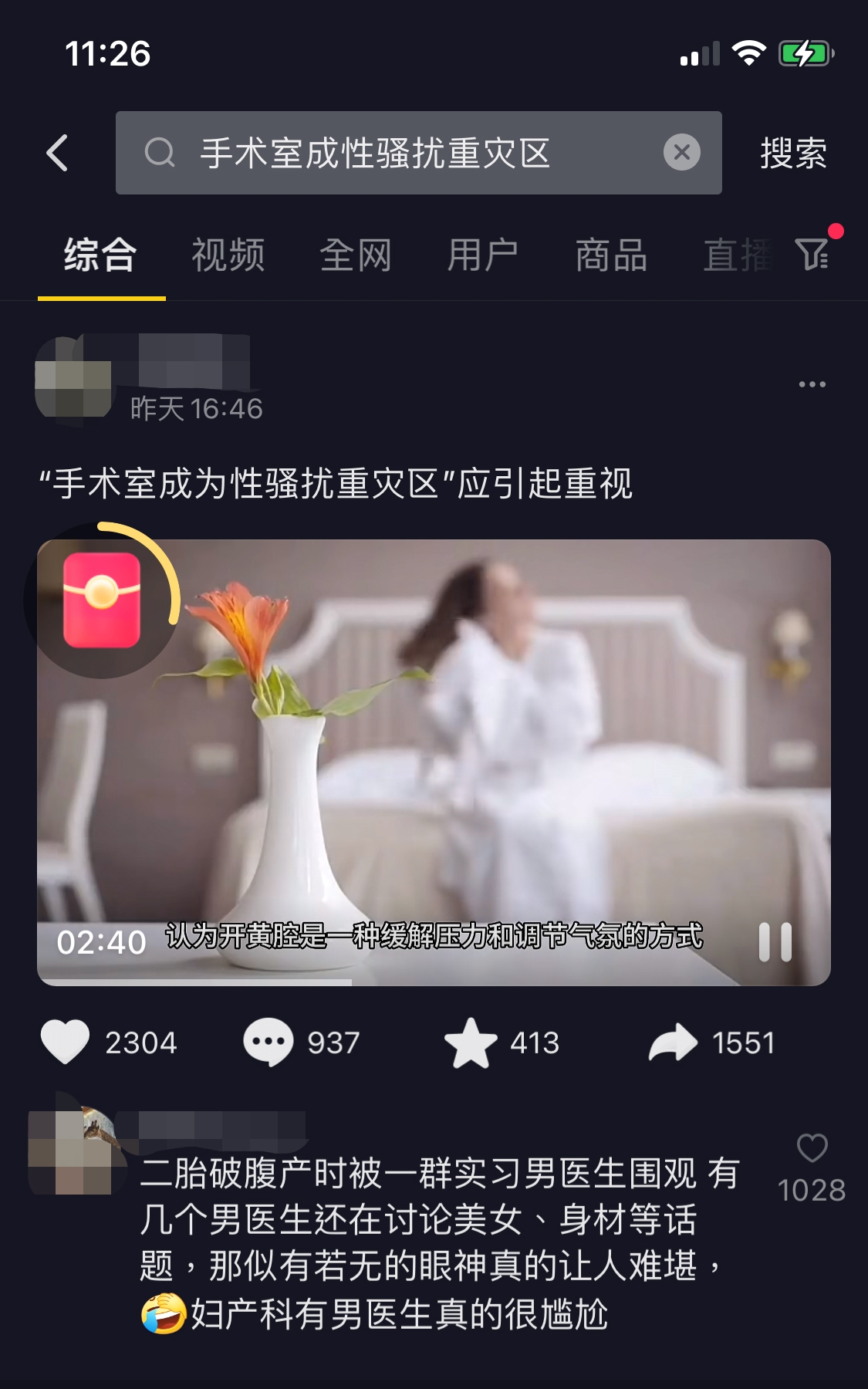This screenshot has width=868, height=1389.
Task: Share the video via the arrow icon
Action: click(x=673, y=1043)
